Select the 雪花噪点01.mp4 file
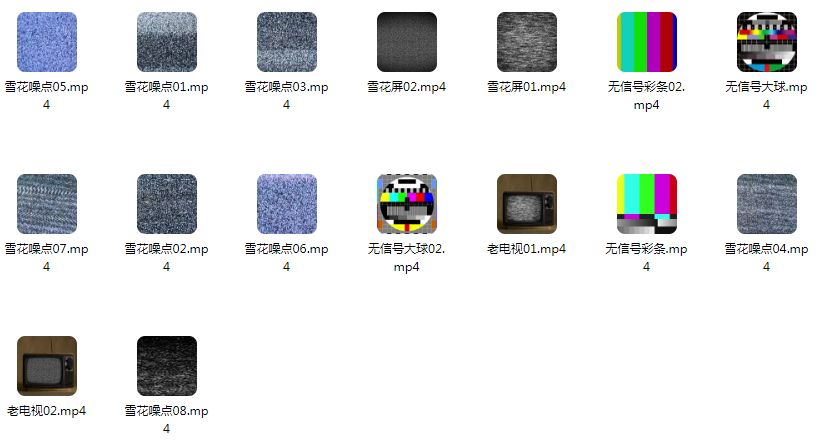822x444 pixels. coord(167,42)
